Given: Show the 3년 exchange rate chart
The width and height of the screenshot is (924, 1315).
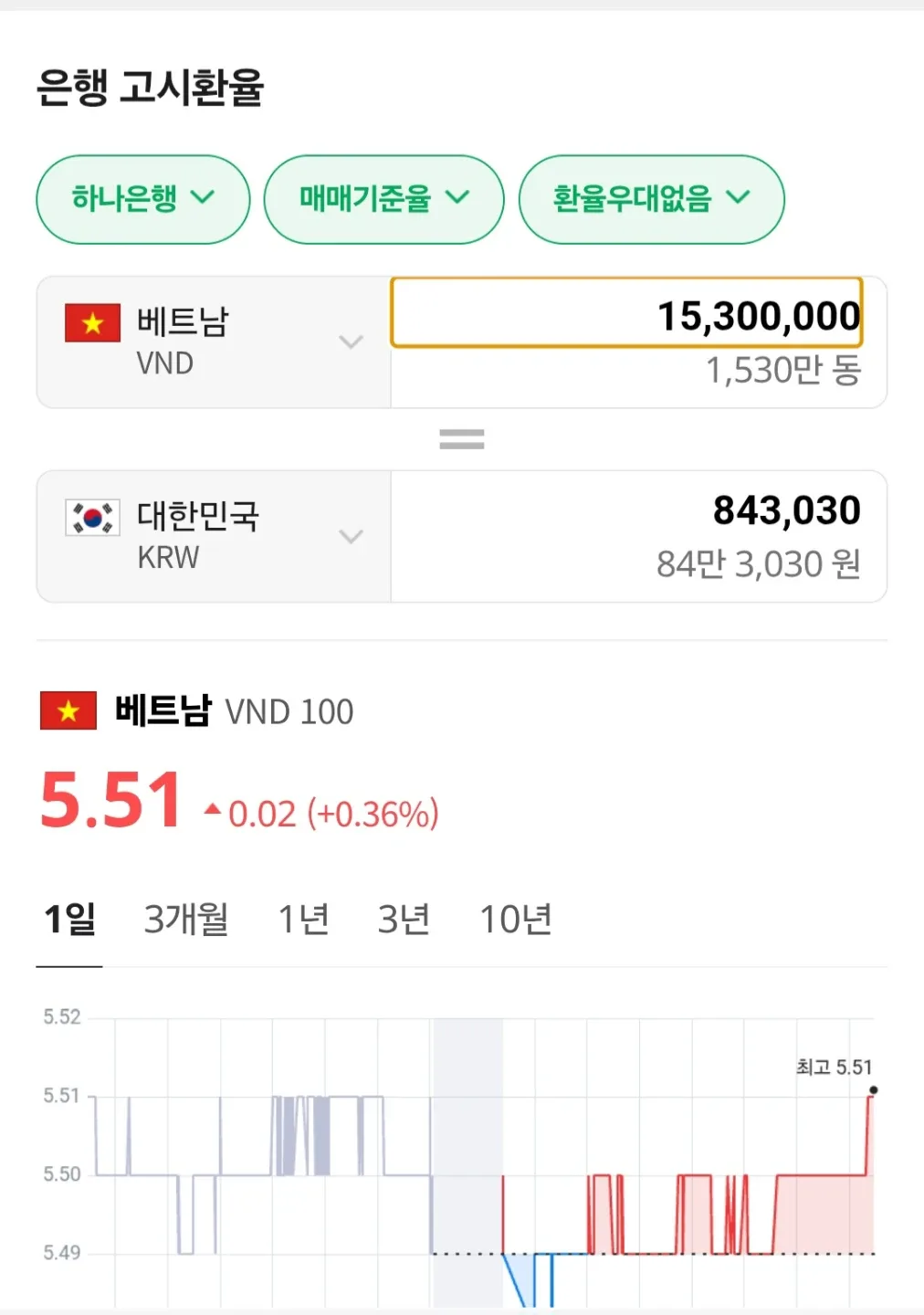Looking at the screenshot, I should click(x=404, y=920).
